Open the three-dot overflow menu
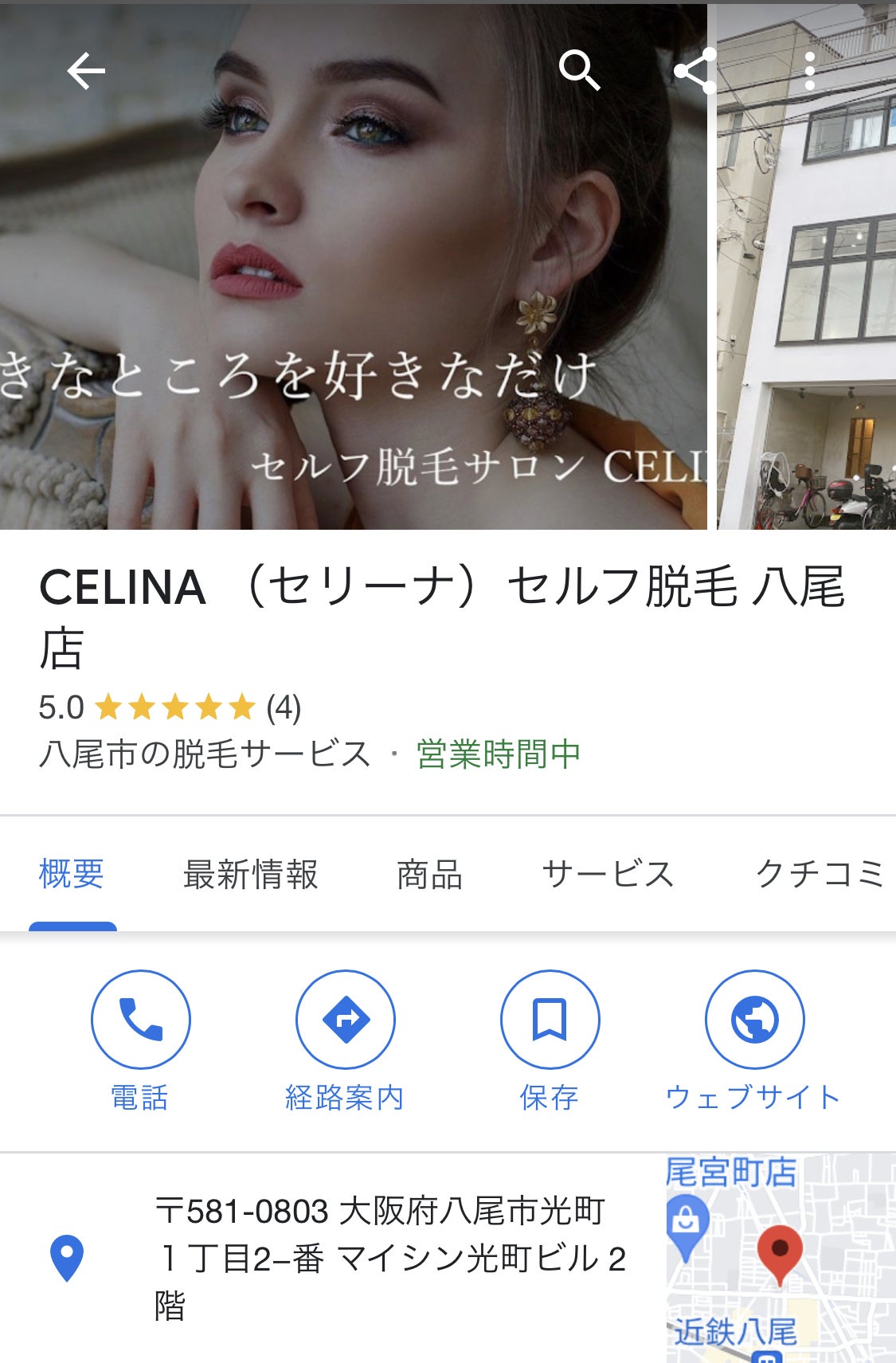Screen dimensions: 896x1363 pyautogui.click(x=810, y=72)
